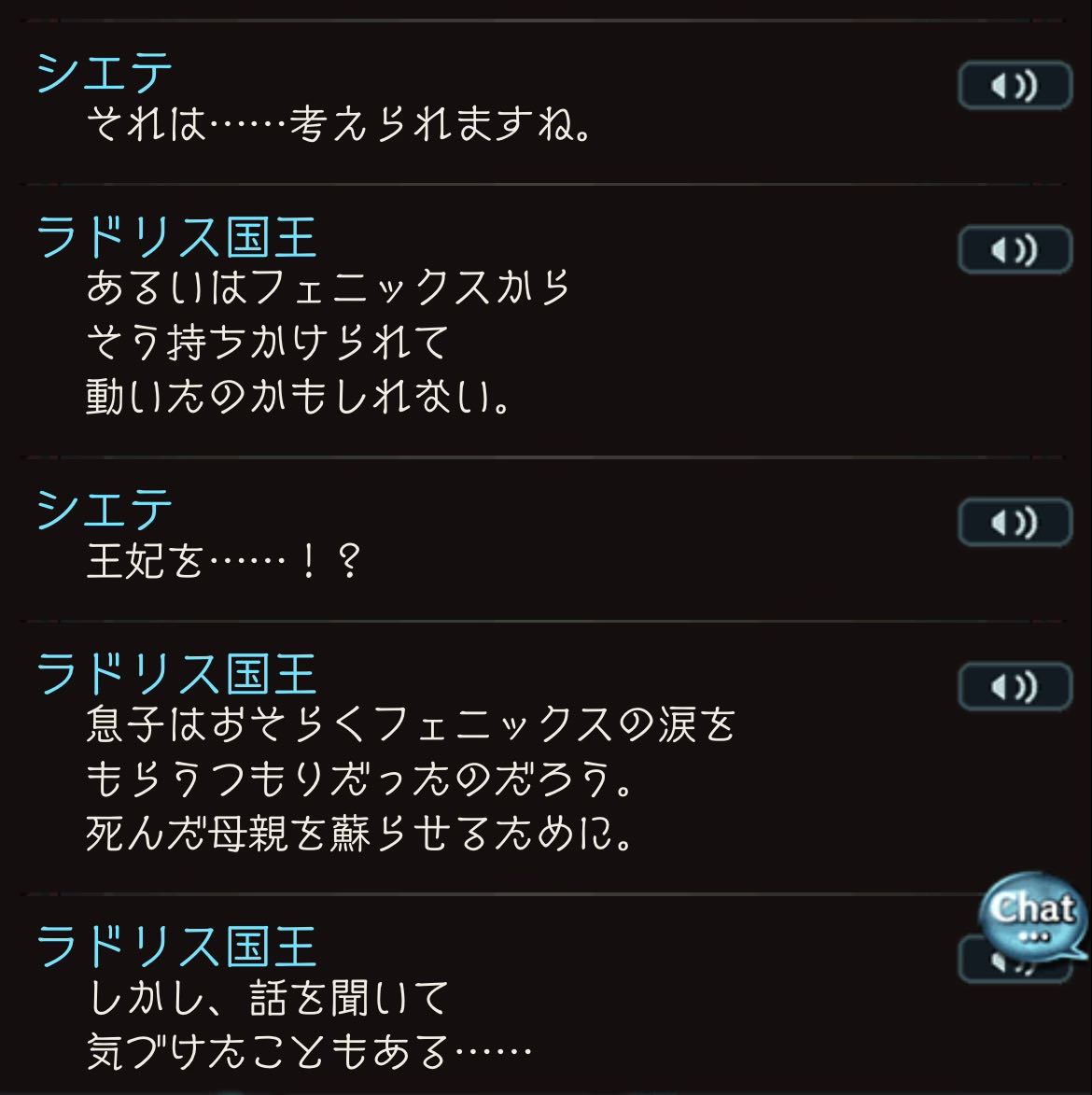The image size is (1092, 1095).
Task: Play Siete's voice line "それは……考えられますね。"
Action: [1014, 87]
